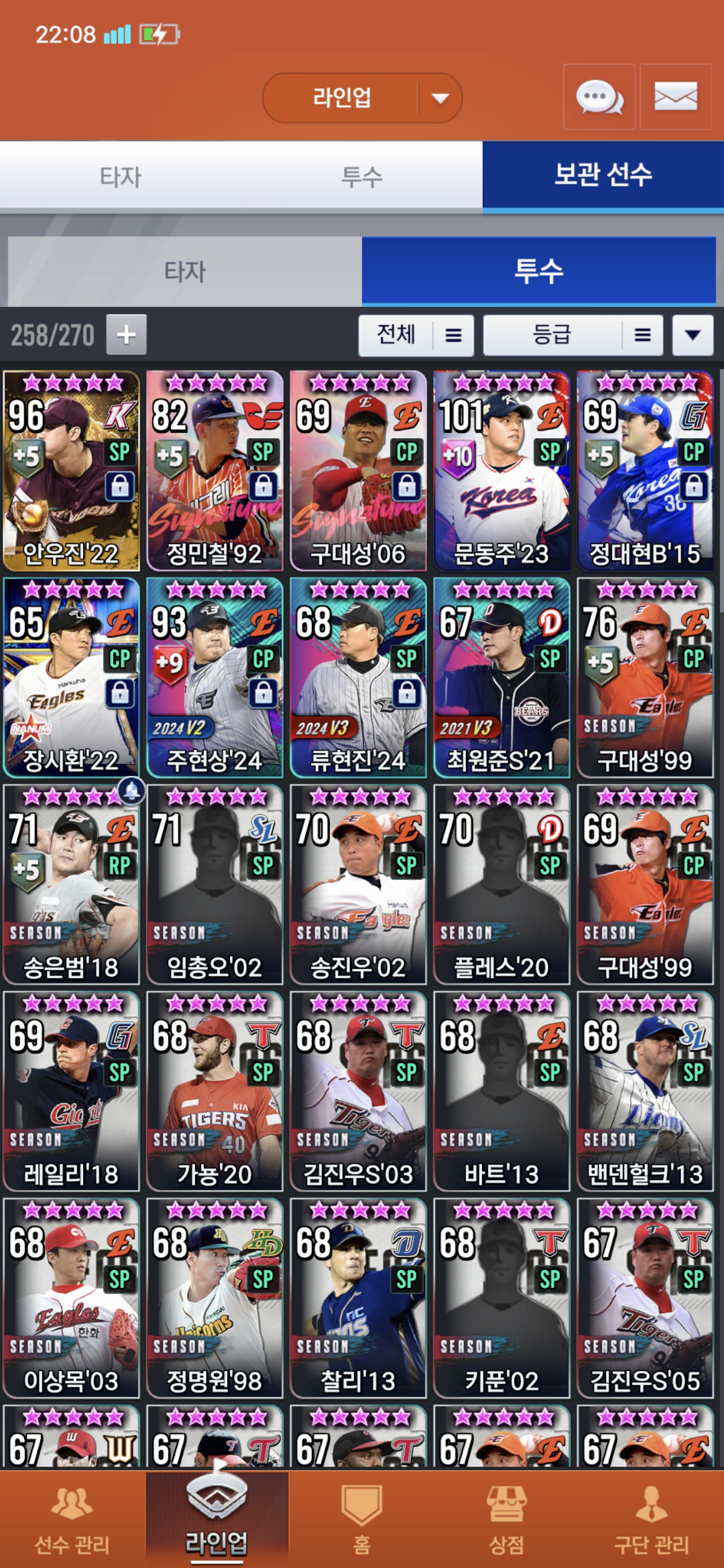Screen dimensions: 724x1568
Task: Toggle the sort direction arrow button
Action: tap(692, 335)
